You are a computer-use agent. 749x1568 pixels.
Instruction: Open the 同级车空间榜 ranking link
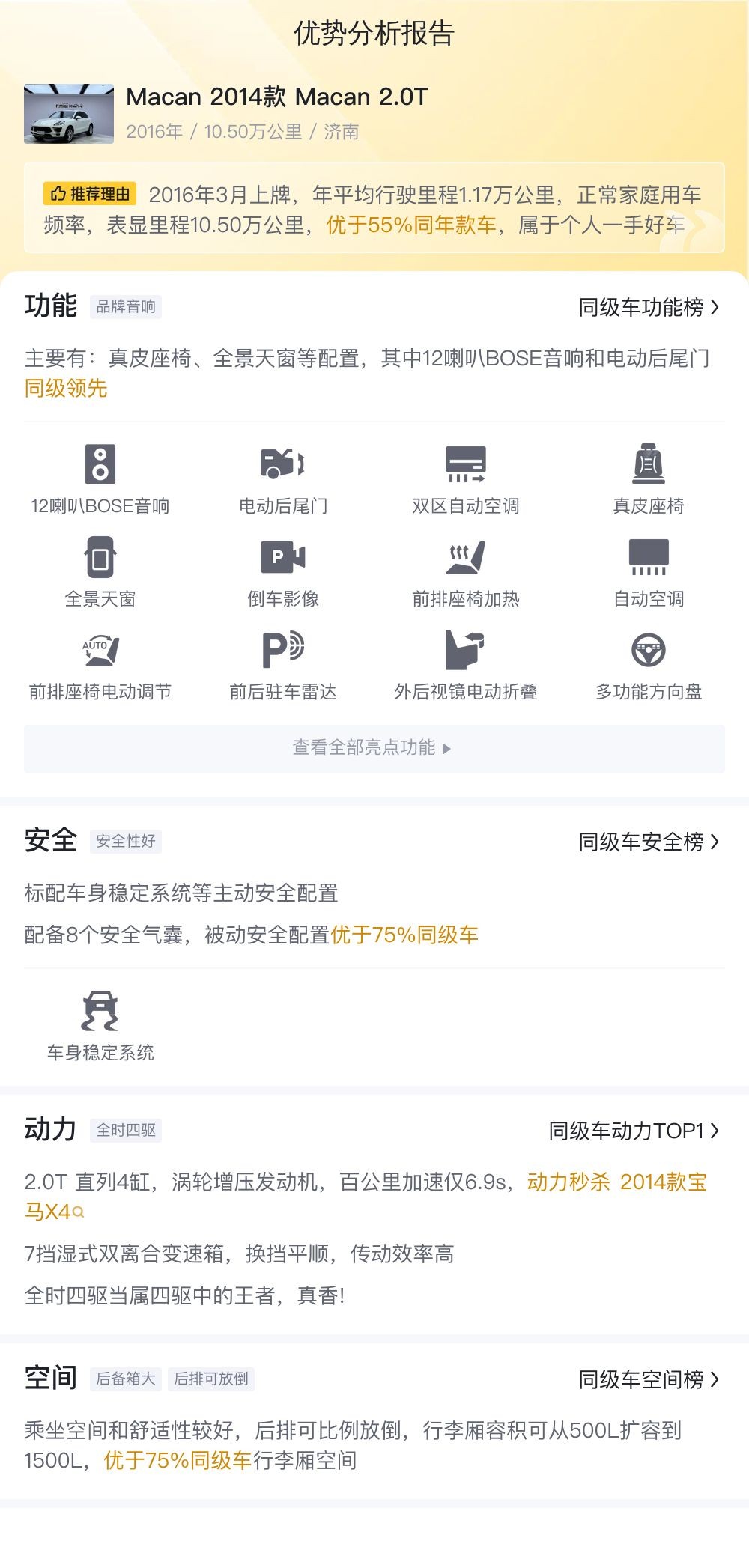[648, 1379]
